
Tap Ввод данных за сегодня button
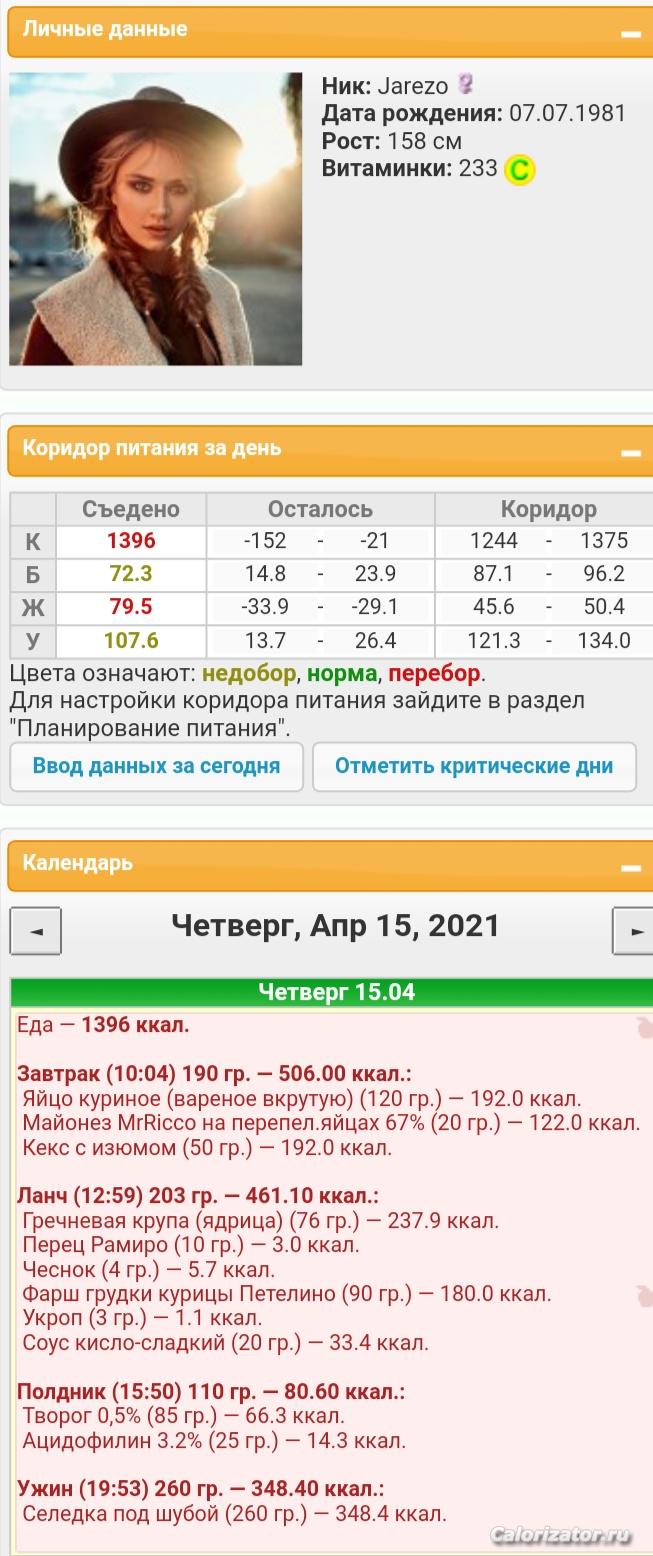tap(156, 767)
